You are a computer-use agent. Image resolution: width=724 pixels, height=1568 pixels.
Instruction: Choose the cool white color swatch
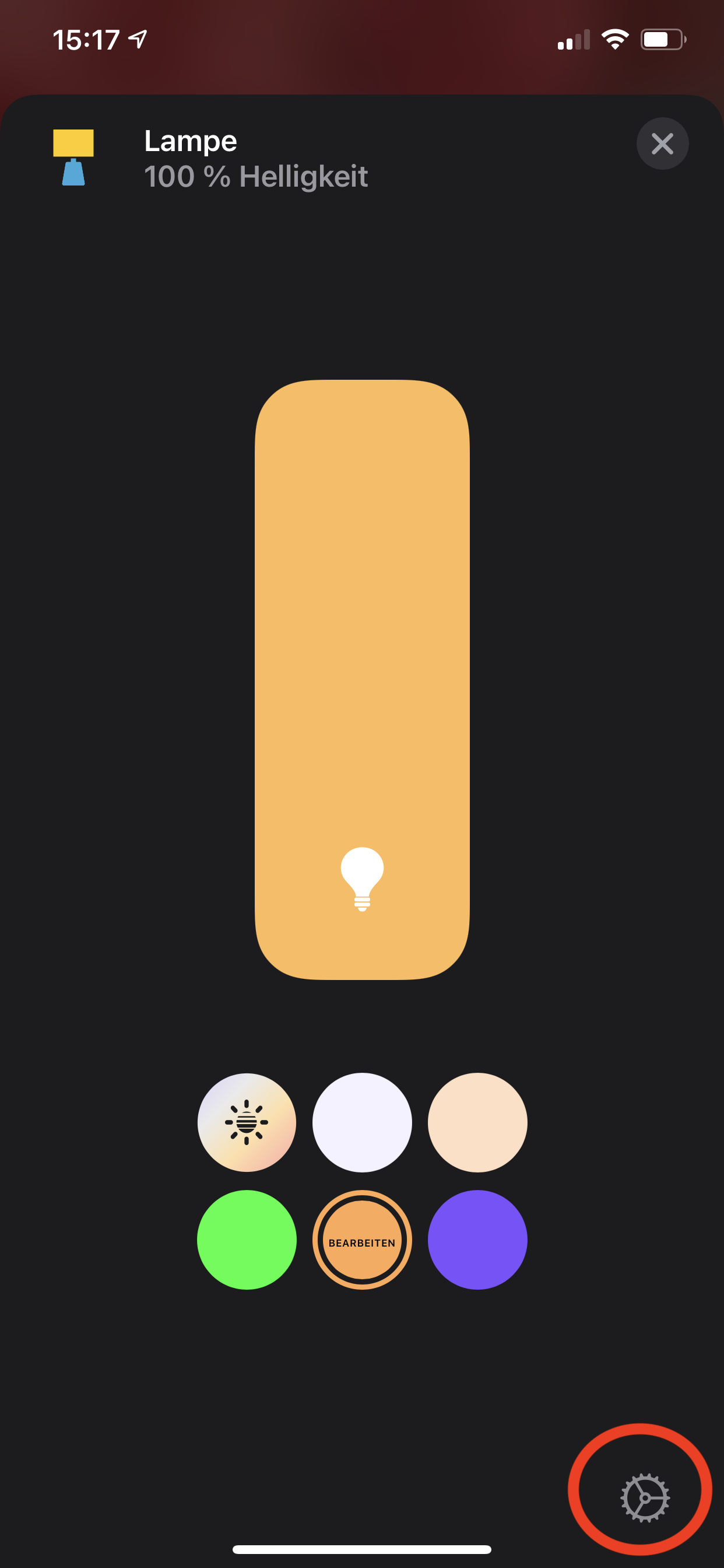click(362, 1122)
